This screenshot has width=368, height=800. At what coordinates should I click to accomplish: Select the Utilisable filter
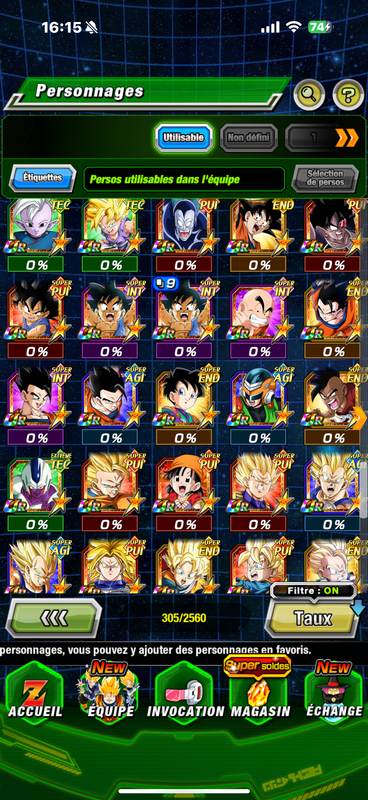(183, 137)
